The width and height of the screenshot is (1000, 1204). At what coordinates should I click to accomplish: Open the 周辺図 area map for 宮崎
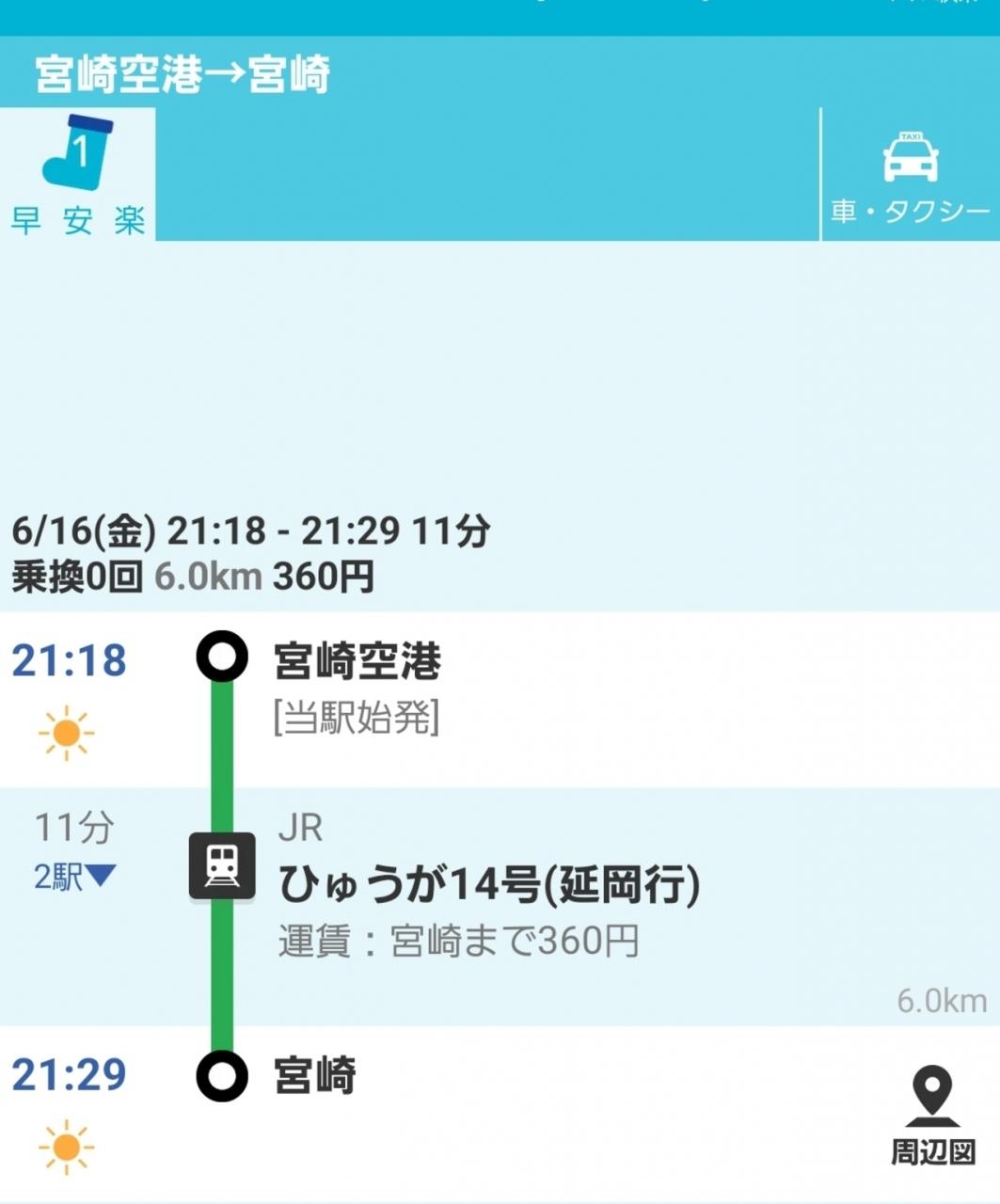point(932,1115)
